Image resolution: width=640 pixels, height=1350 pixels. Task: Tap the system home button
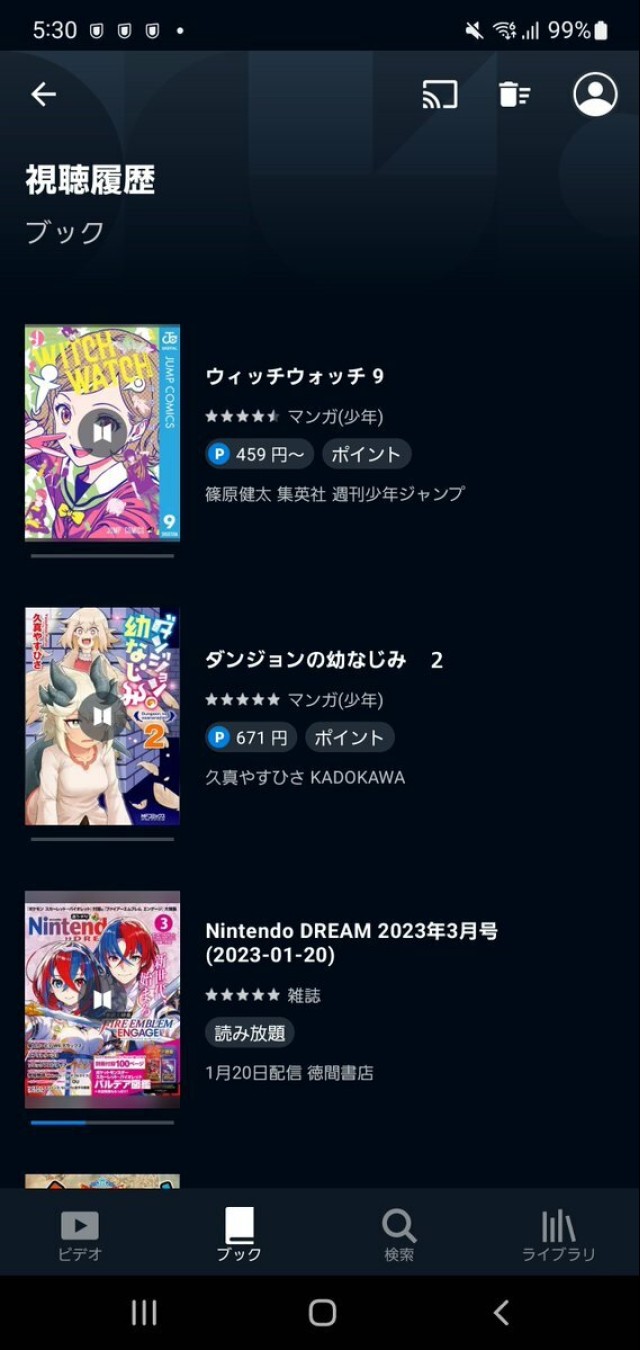[x=322, y=1313]
